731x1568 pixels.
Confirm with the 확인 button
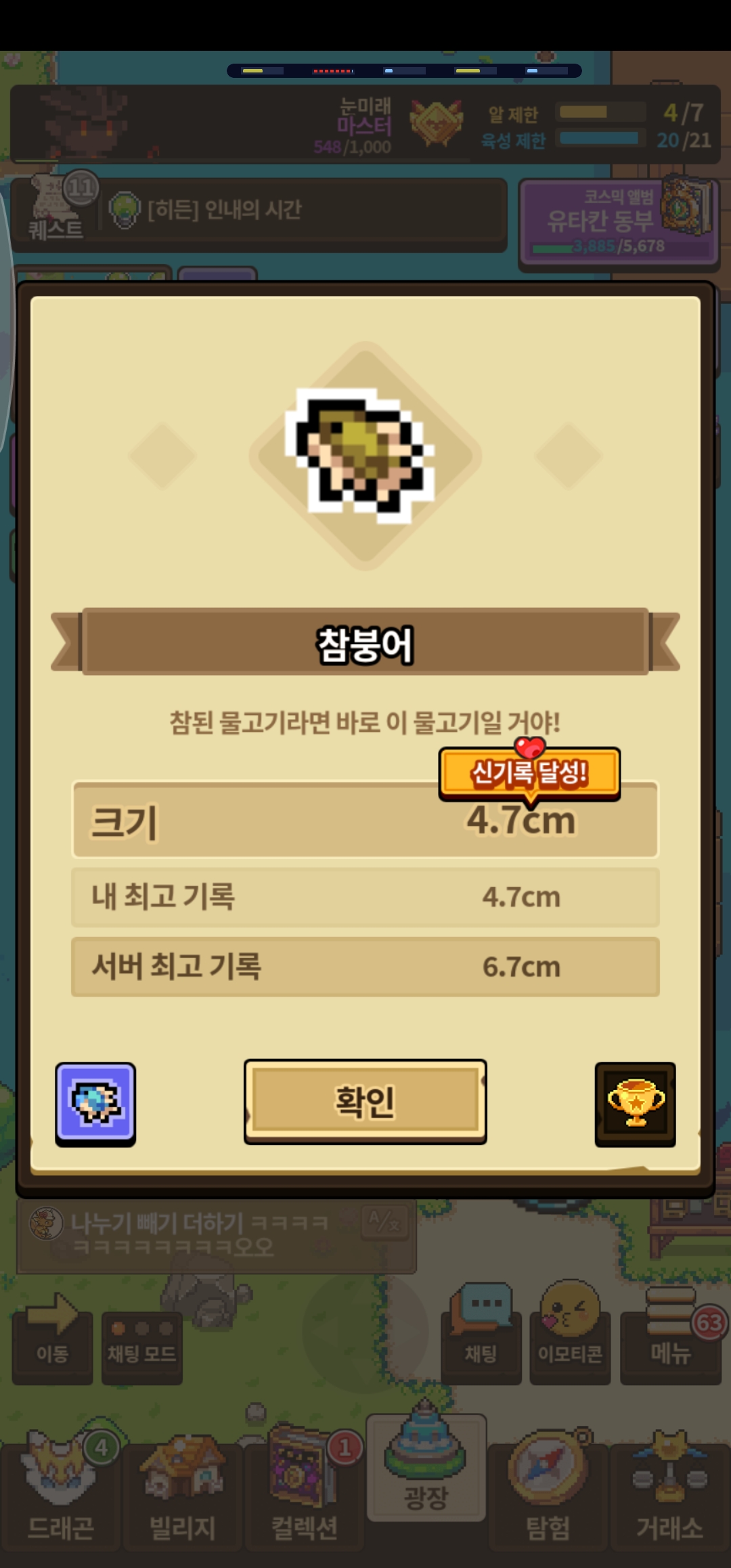pos(365,1102)
